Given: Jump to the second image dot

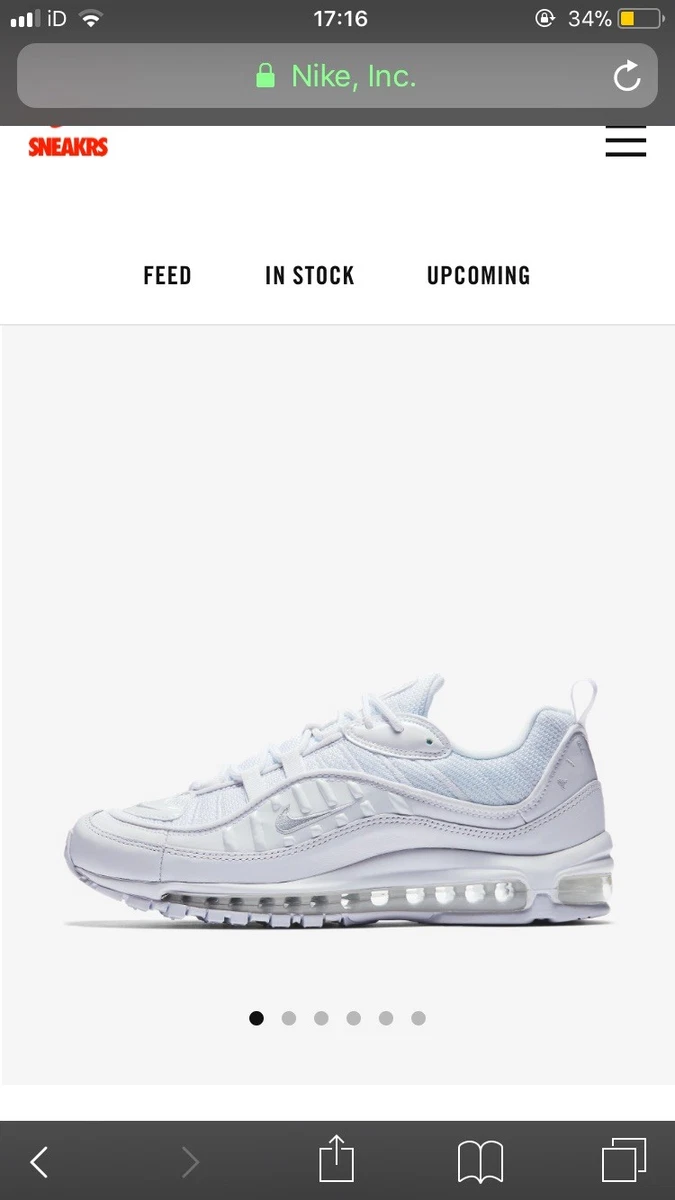Looking at the screenshot, I should click(x=289, y=1018).
